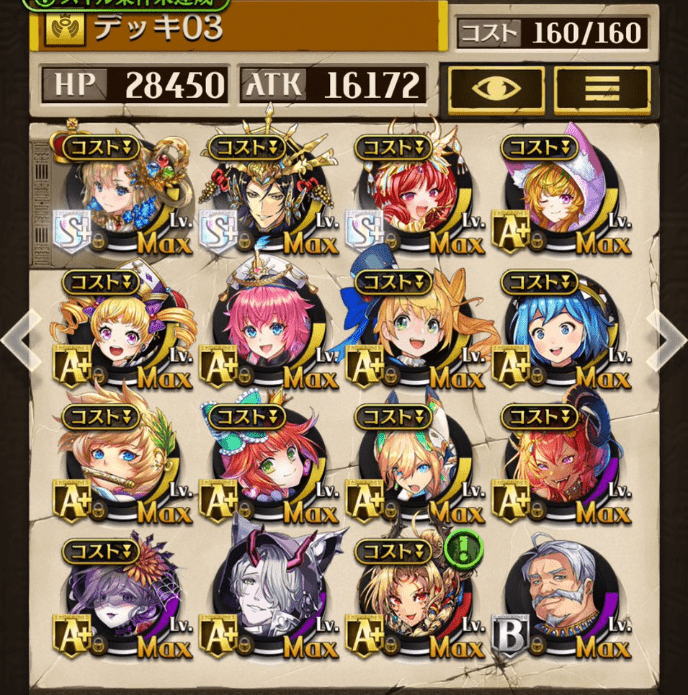Open the blonde fox-eared character card
The width and height of the screenshot is (688, 695).
point(412,462)
